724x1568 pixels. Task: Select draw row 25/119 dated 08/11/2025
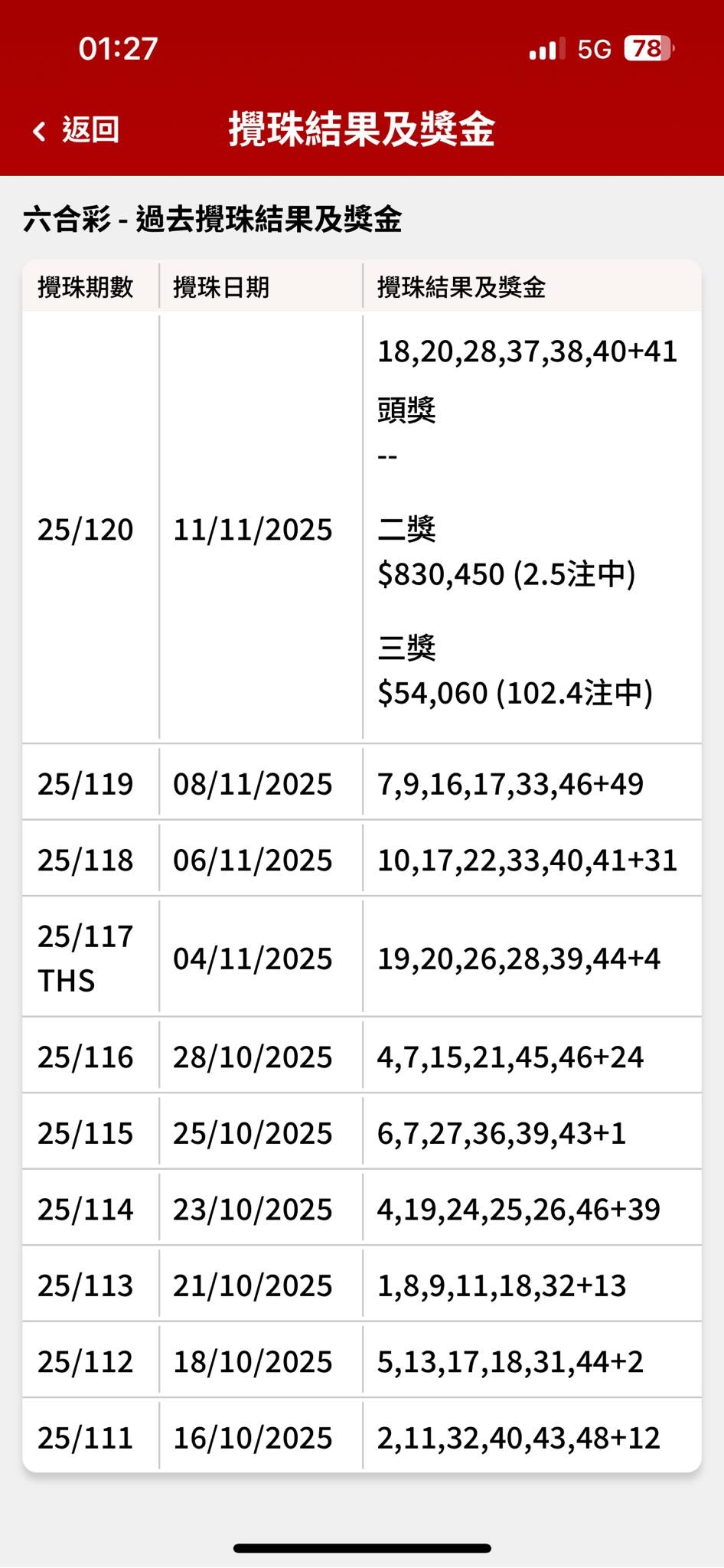[362, 783]
